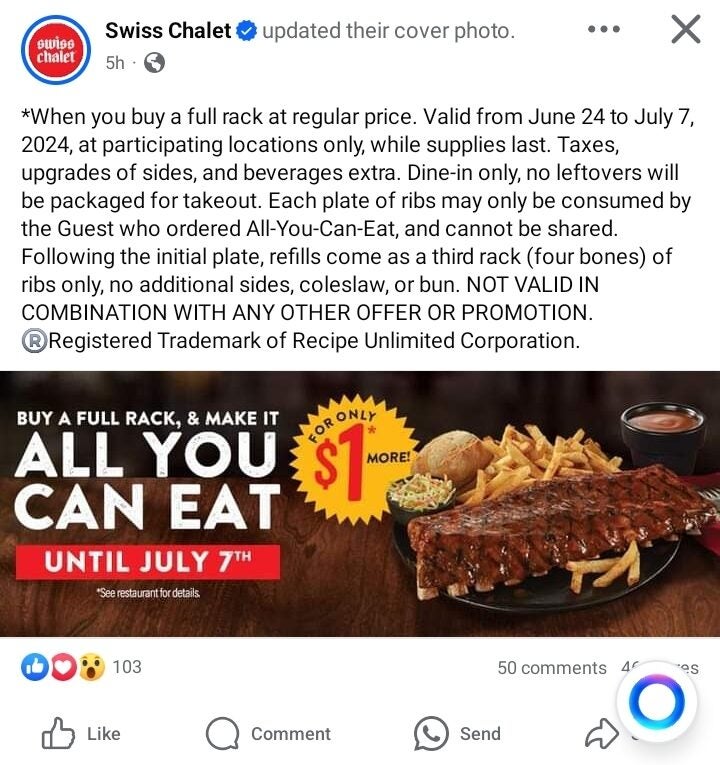Viewport: 720px width, 765px height.
Task: View the 103 reactions on this post
Action: (82, 666)
